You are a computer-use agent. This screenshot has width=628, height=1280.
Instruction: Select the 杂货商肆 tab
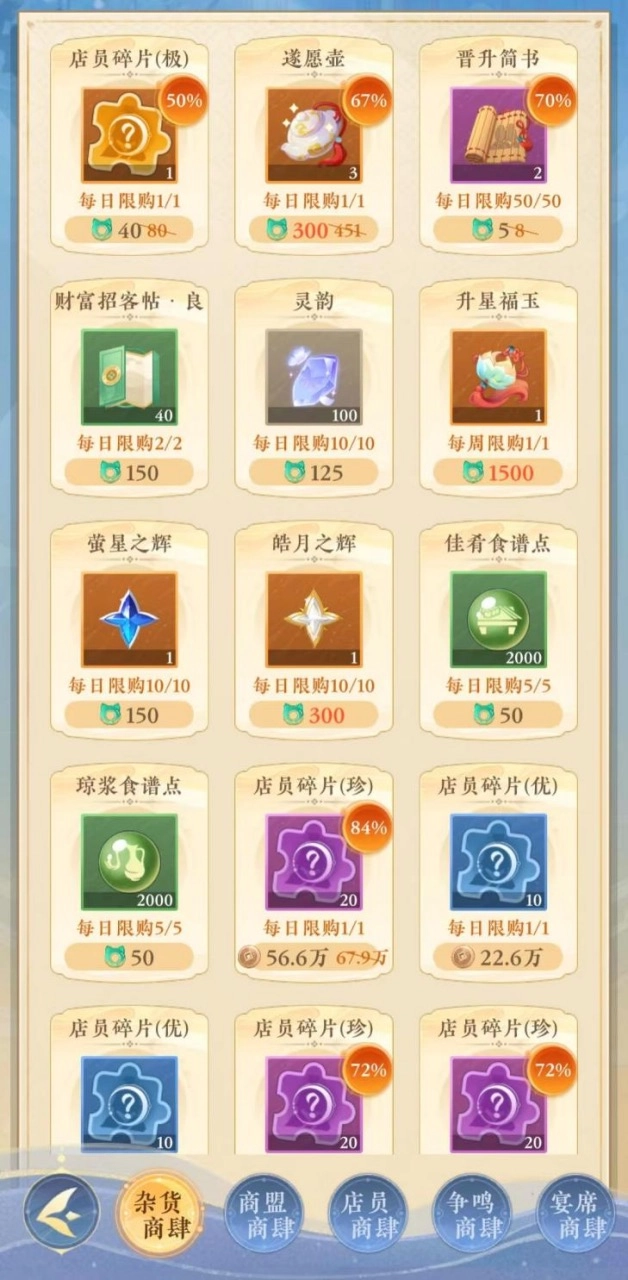[x=160, y=1213]
